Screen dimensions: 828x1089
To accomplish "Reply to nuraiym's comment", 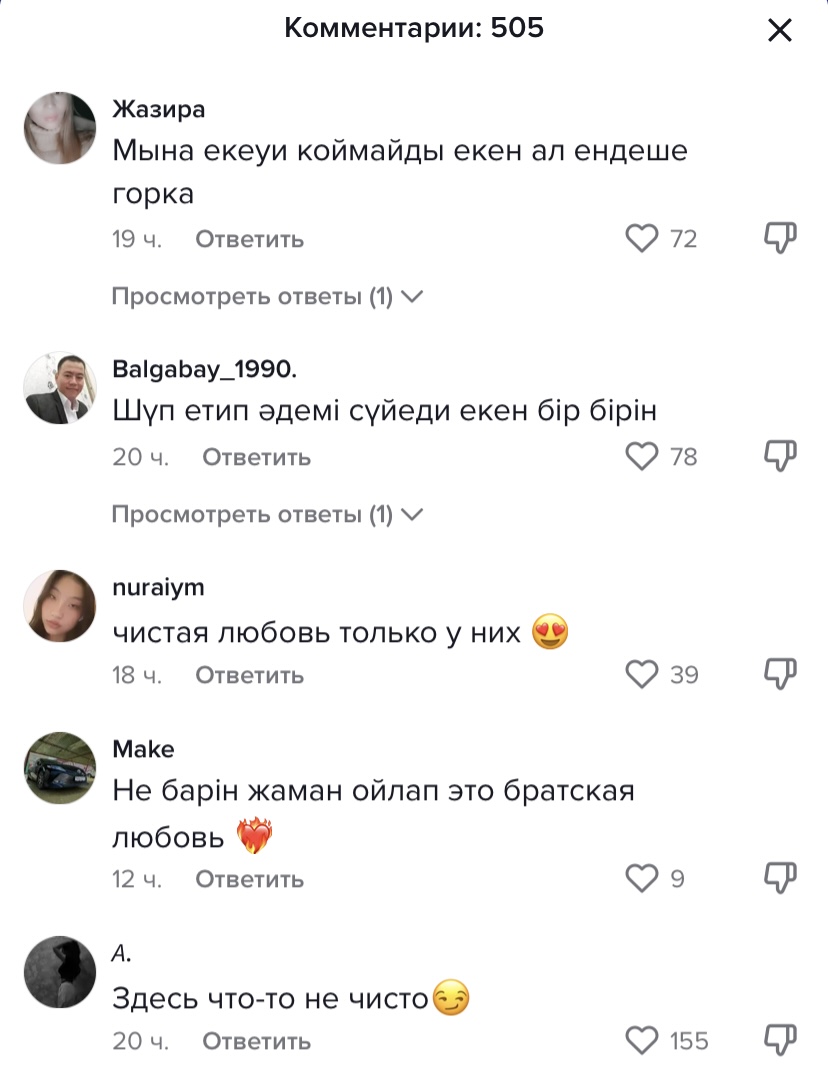I will tap(249, 675).
